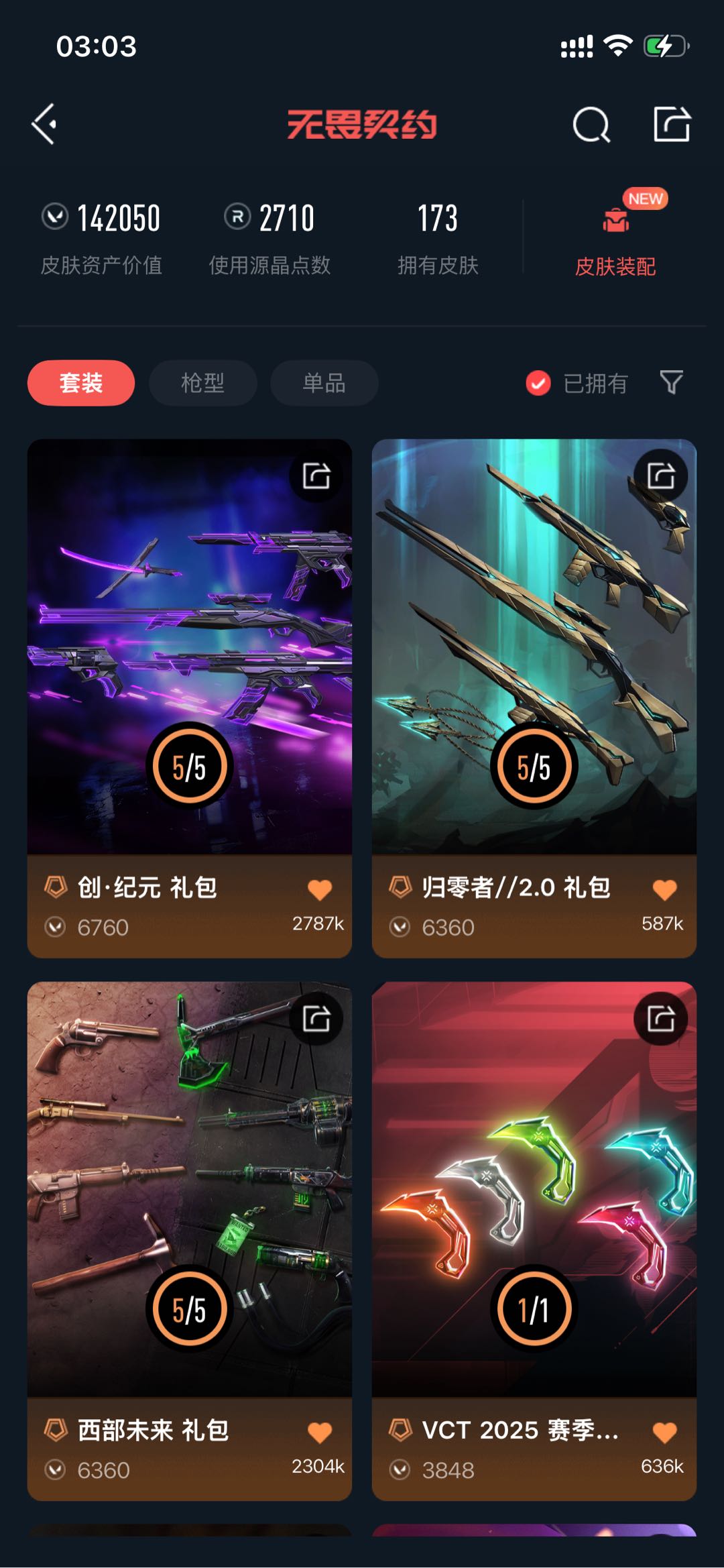Open the 归零者//2.0 礼包 bundle card
The width and height of the screenshot is (724, 1568).
click(x=534, y=698)
